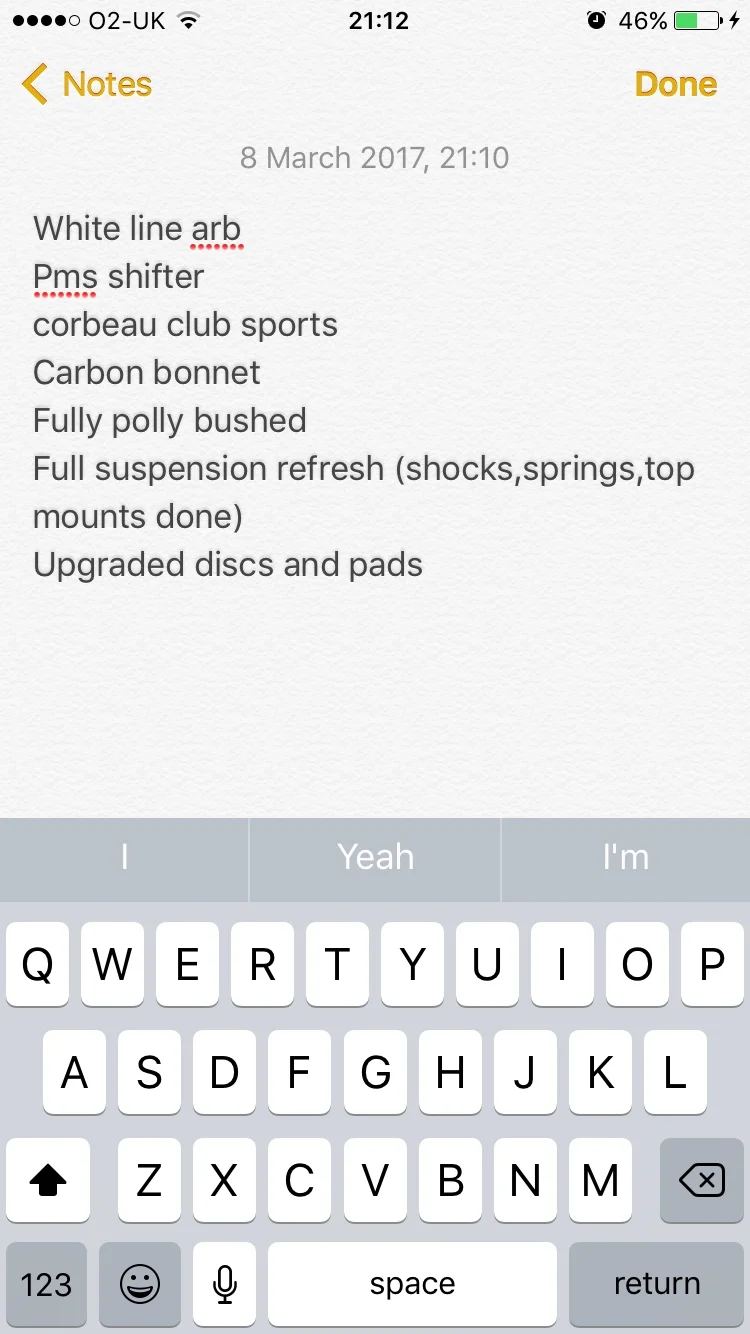The image size is (750, 1334).
Task: Tap the space bar
Action: coord(412,1284)
